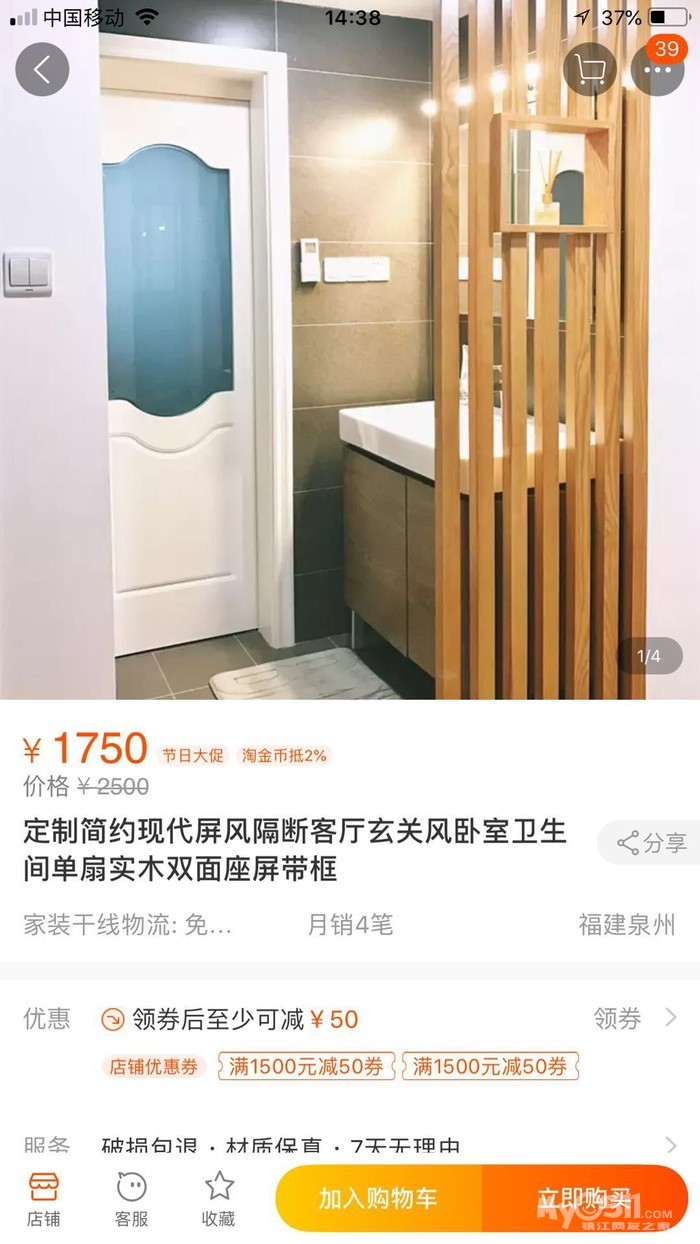This screenshot has width=700, height=1244.
Task: Expand the 服务 service guarantees row
Action: point(350,1146)
